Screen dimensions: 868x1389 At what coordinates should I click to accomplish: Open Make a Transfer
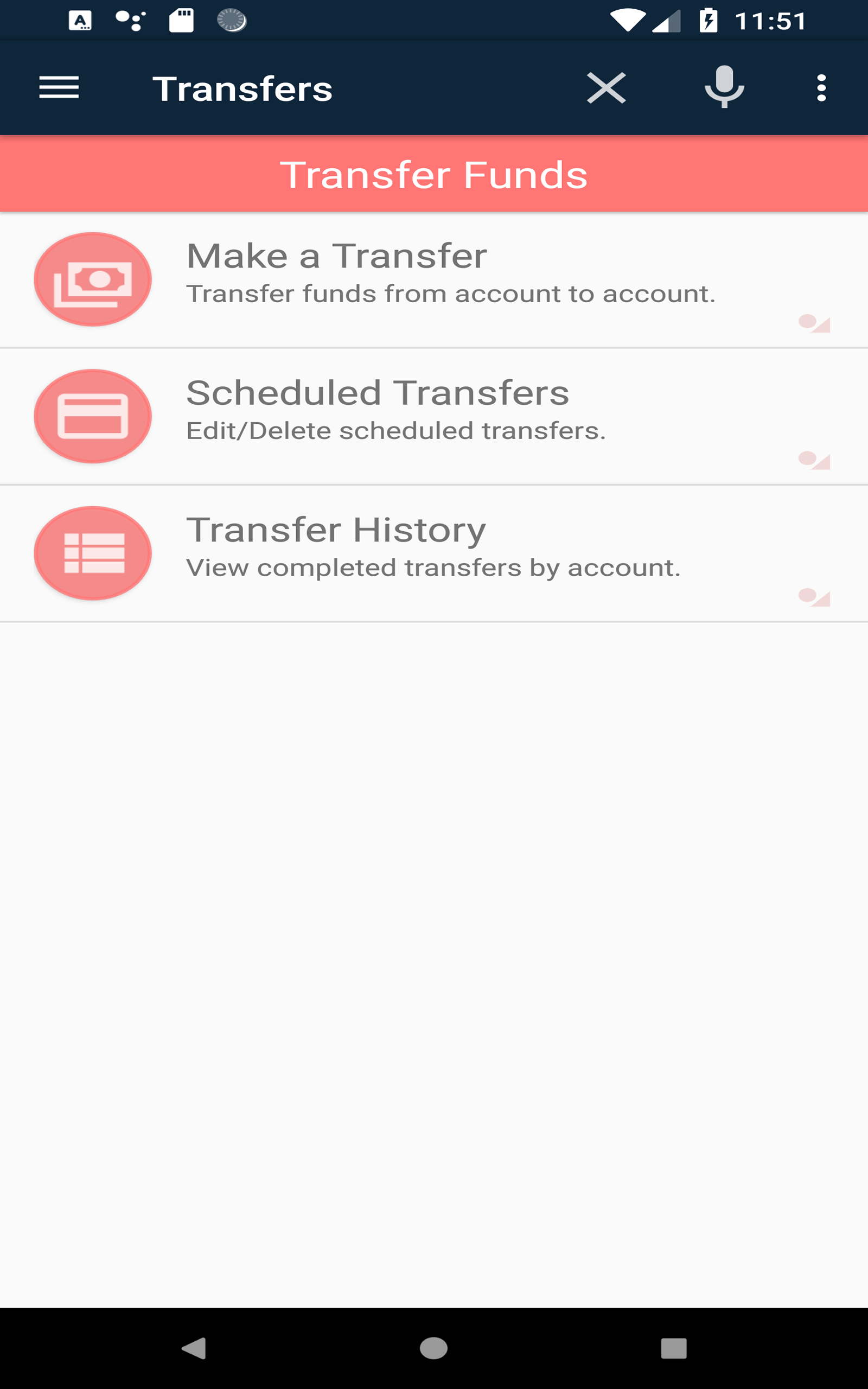point(433,279)
